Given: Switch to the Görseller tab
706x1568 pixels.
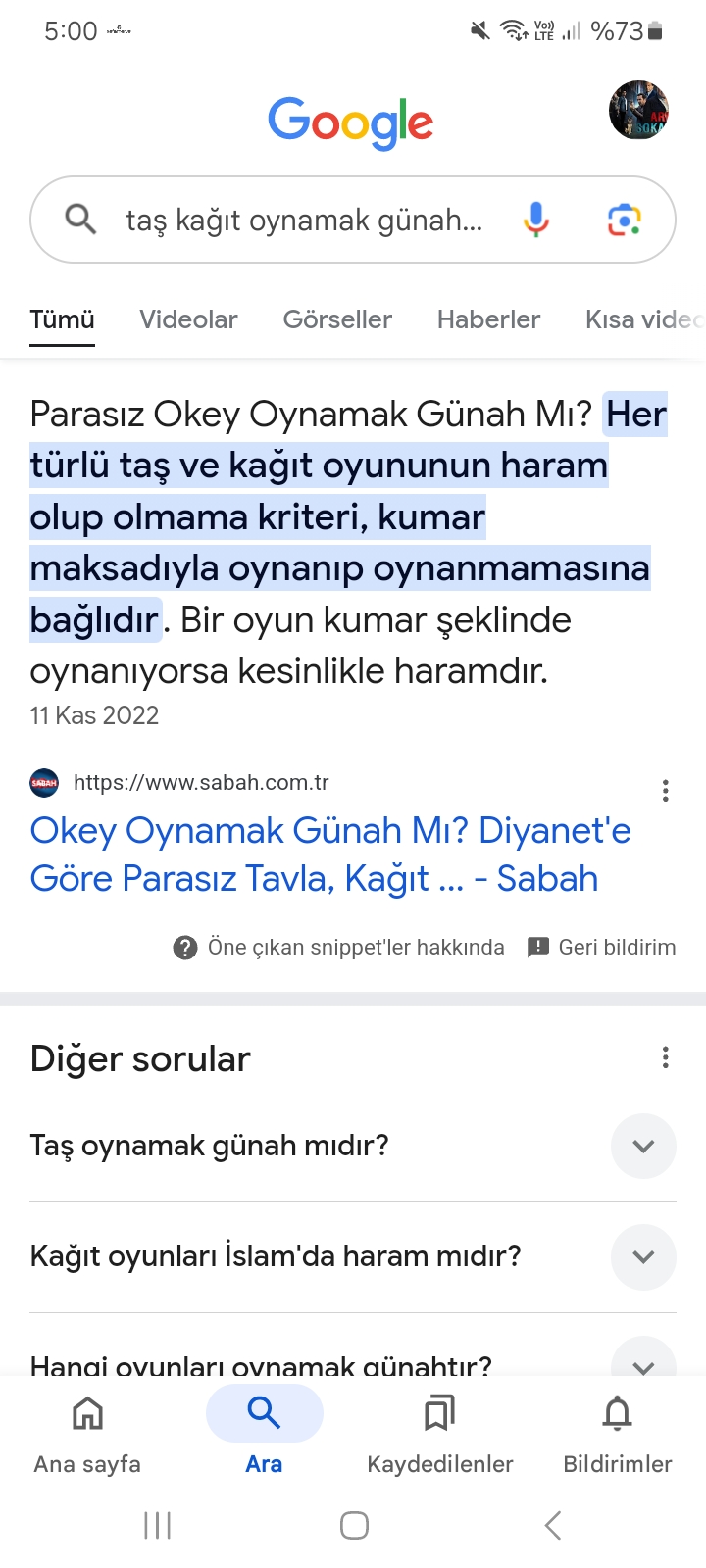Looking at the screenshot, I should [x=337, y=319].
